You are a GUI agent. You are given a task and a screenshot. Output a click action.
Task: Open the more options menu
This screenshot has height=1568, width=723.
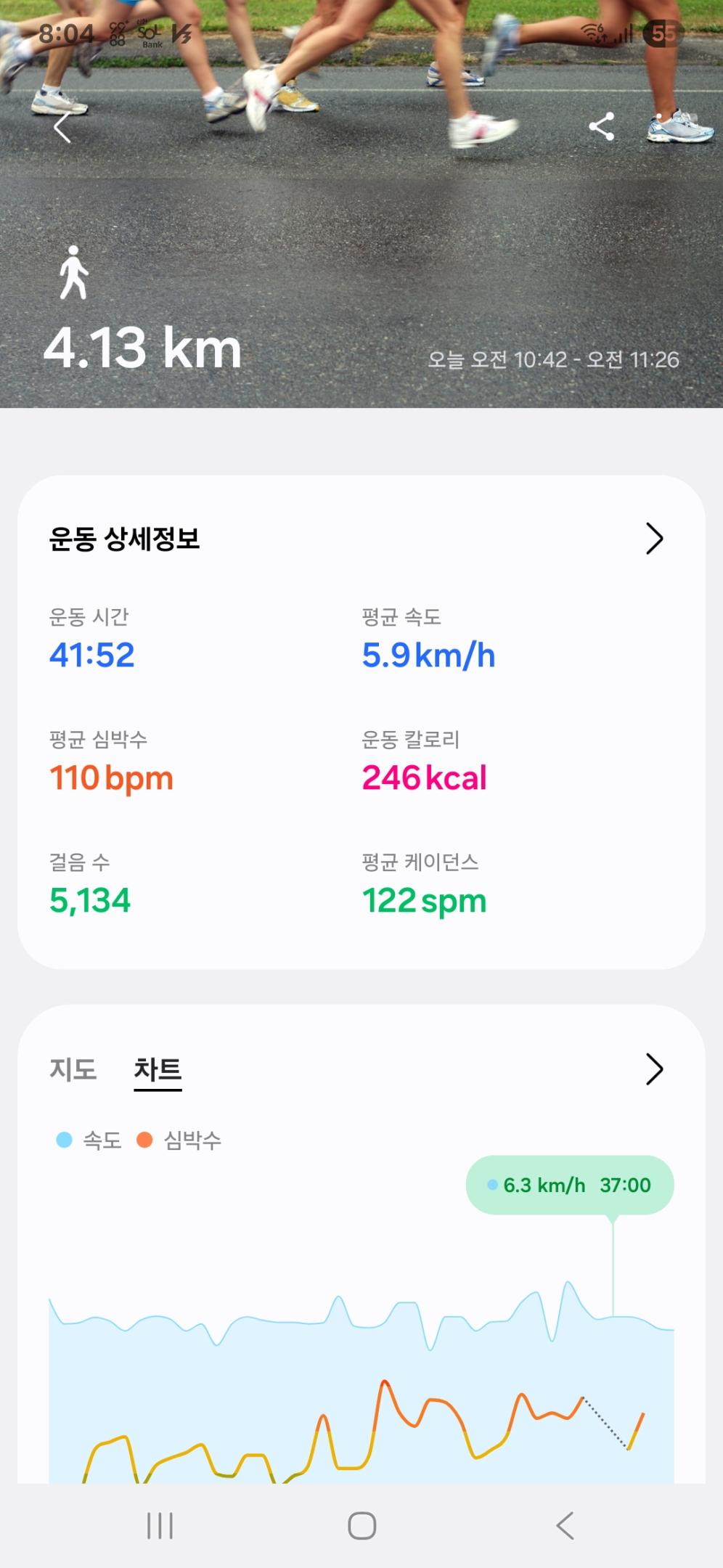click(x=659, y=127)
